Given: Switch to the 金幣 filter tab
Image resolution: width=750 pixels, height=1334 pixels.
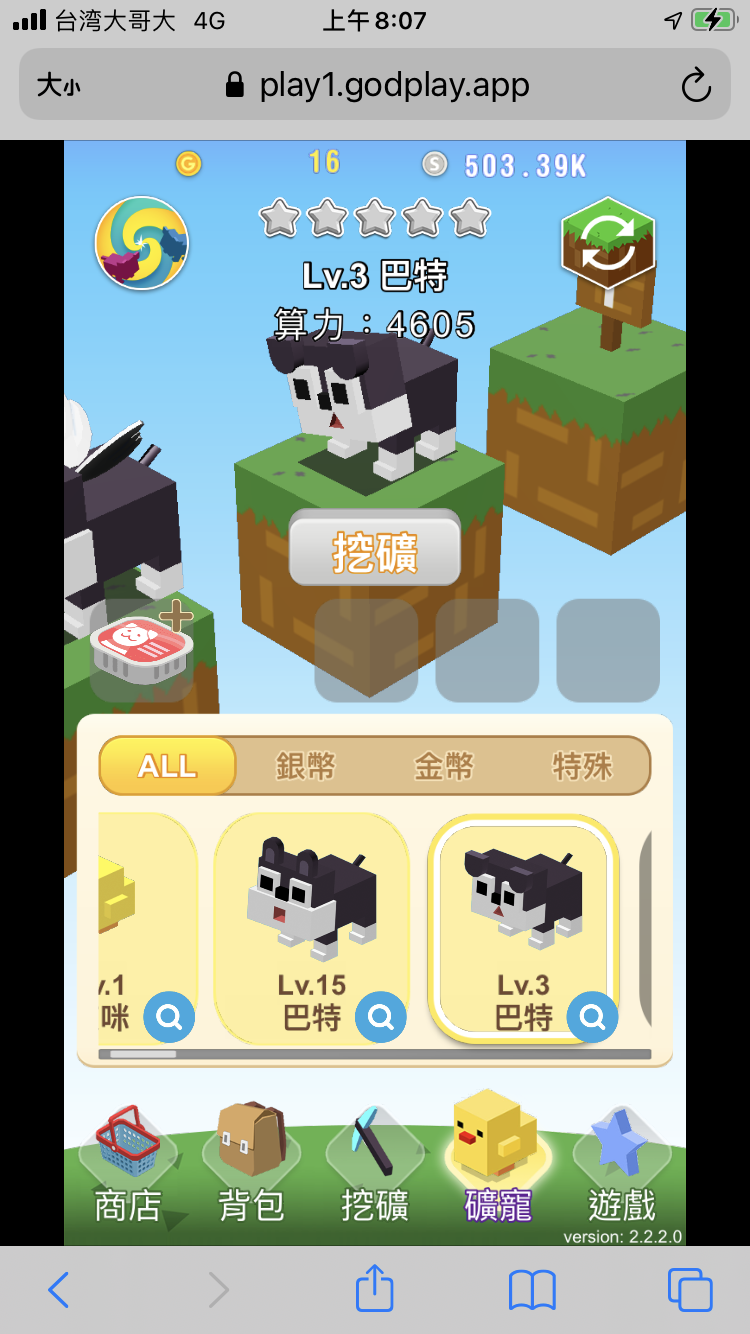Looking at the screenshot, I should (443, 767).
